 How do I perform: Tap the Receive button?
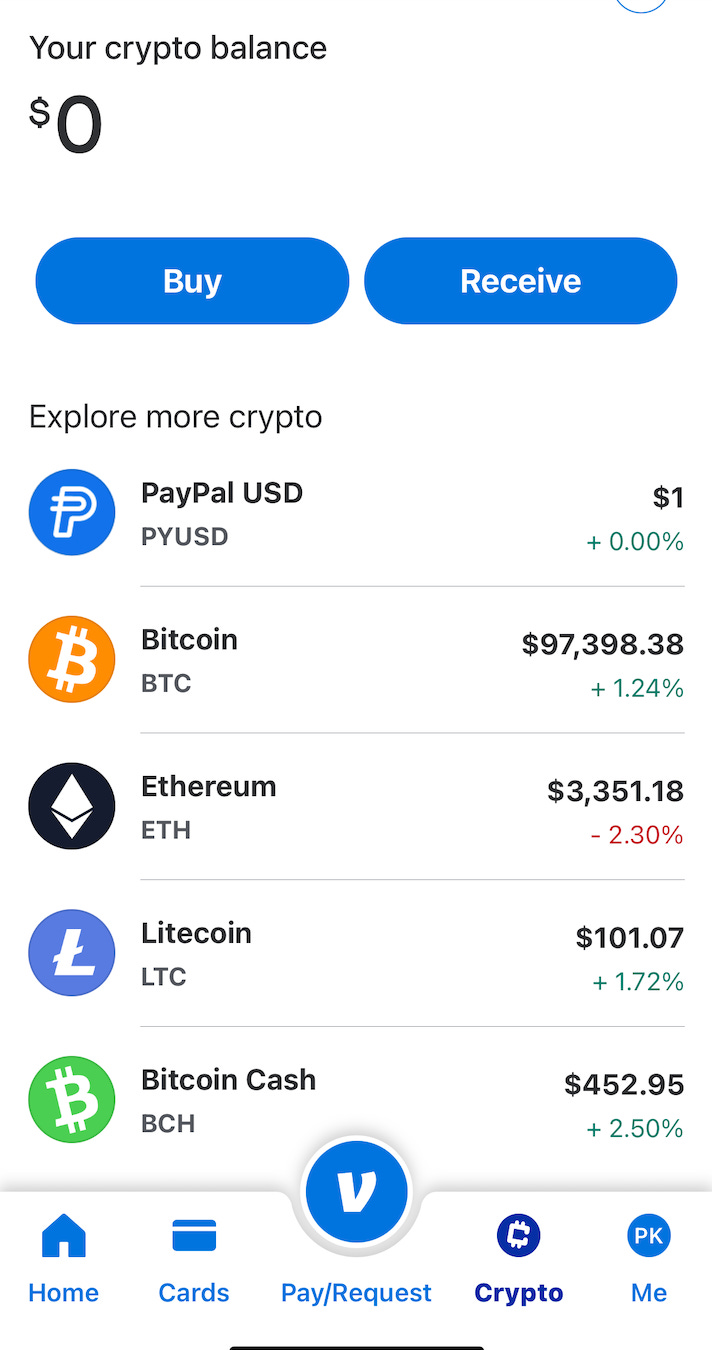click(520, 281)
